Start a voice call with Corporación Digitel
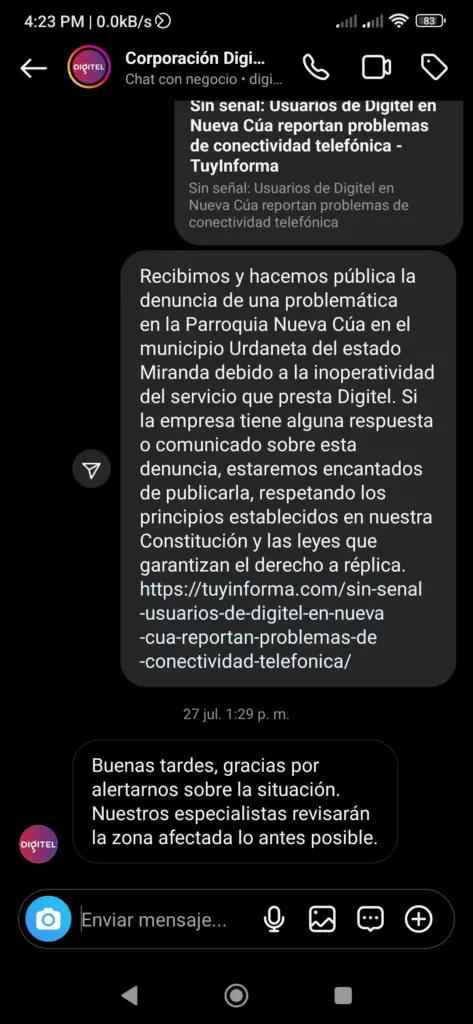 [x=316, y=67]
